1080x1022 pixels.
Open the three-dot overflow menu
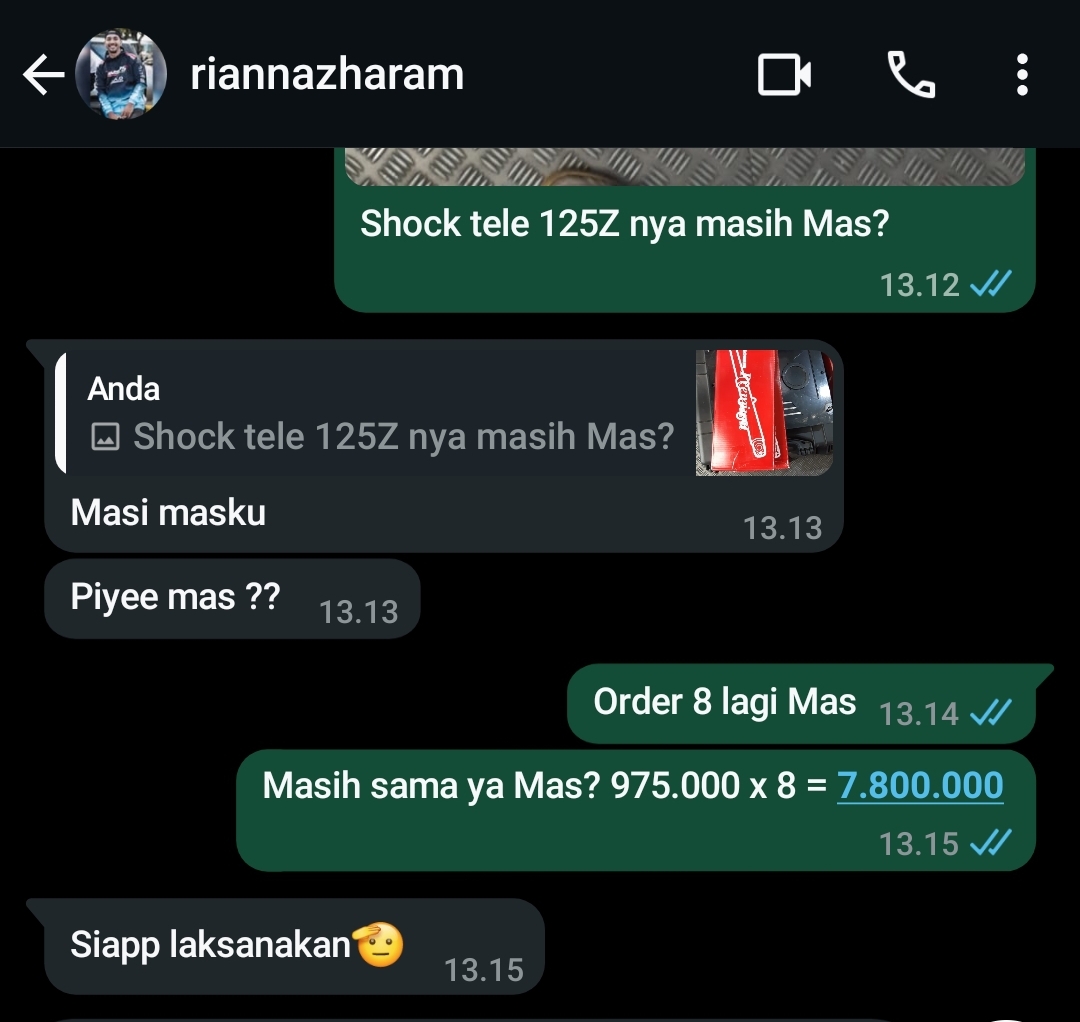[1021, 75]
